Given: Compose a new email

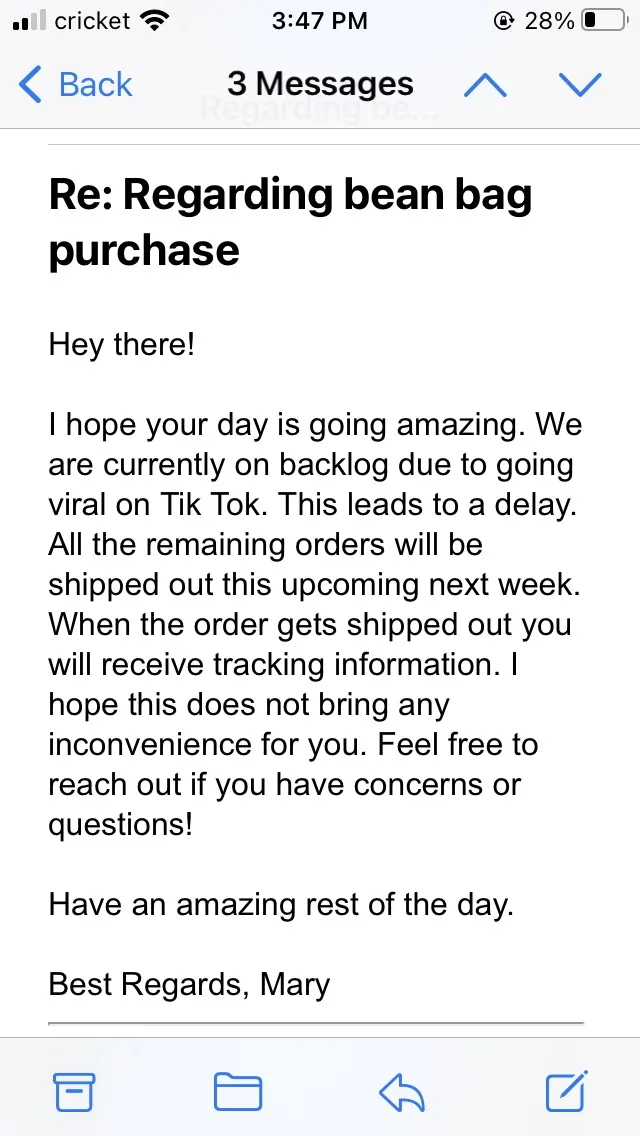Looking at the screenshot, I should click(x=566, y=1090).
